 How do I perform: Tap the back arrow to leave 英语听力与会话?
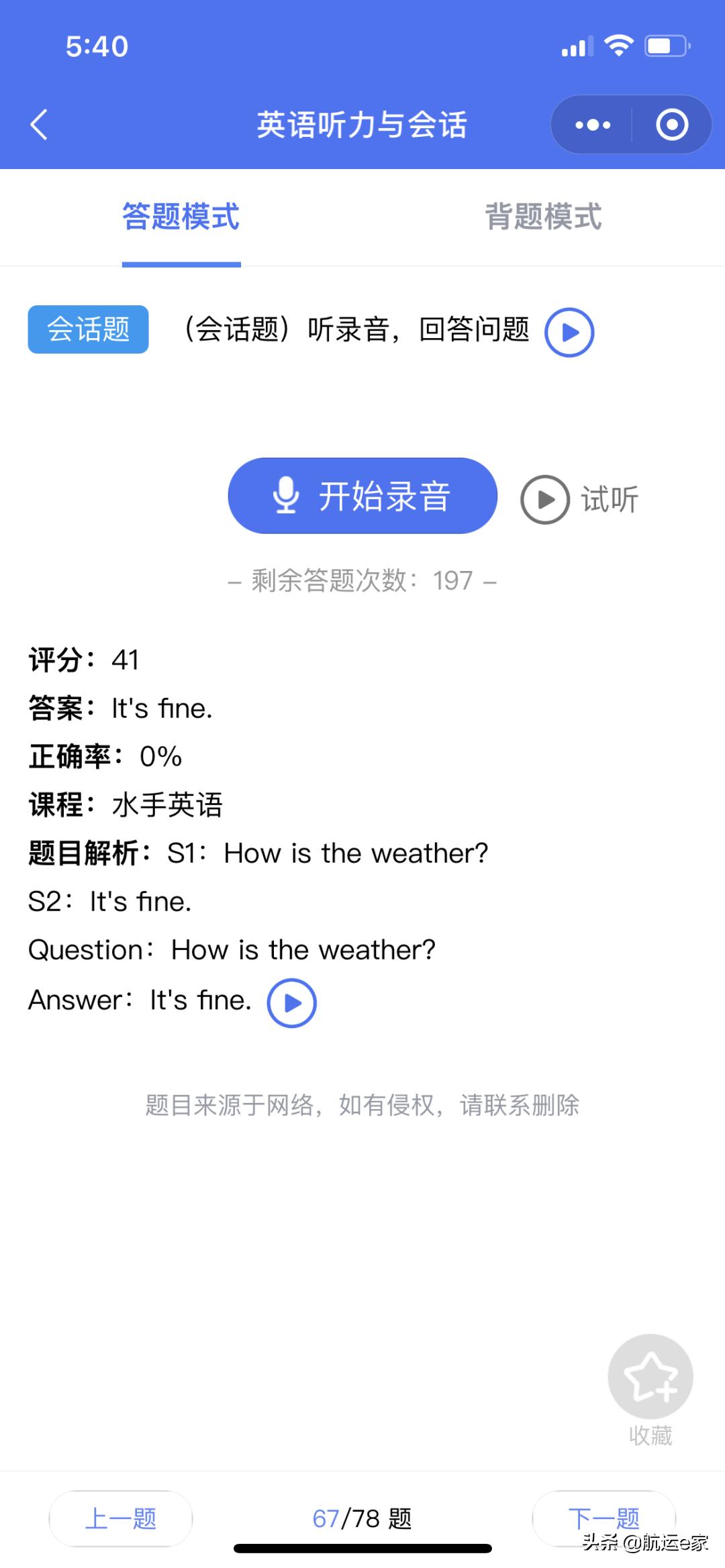(38, 125)
